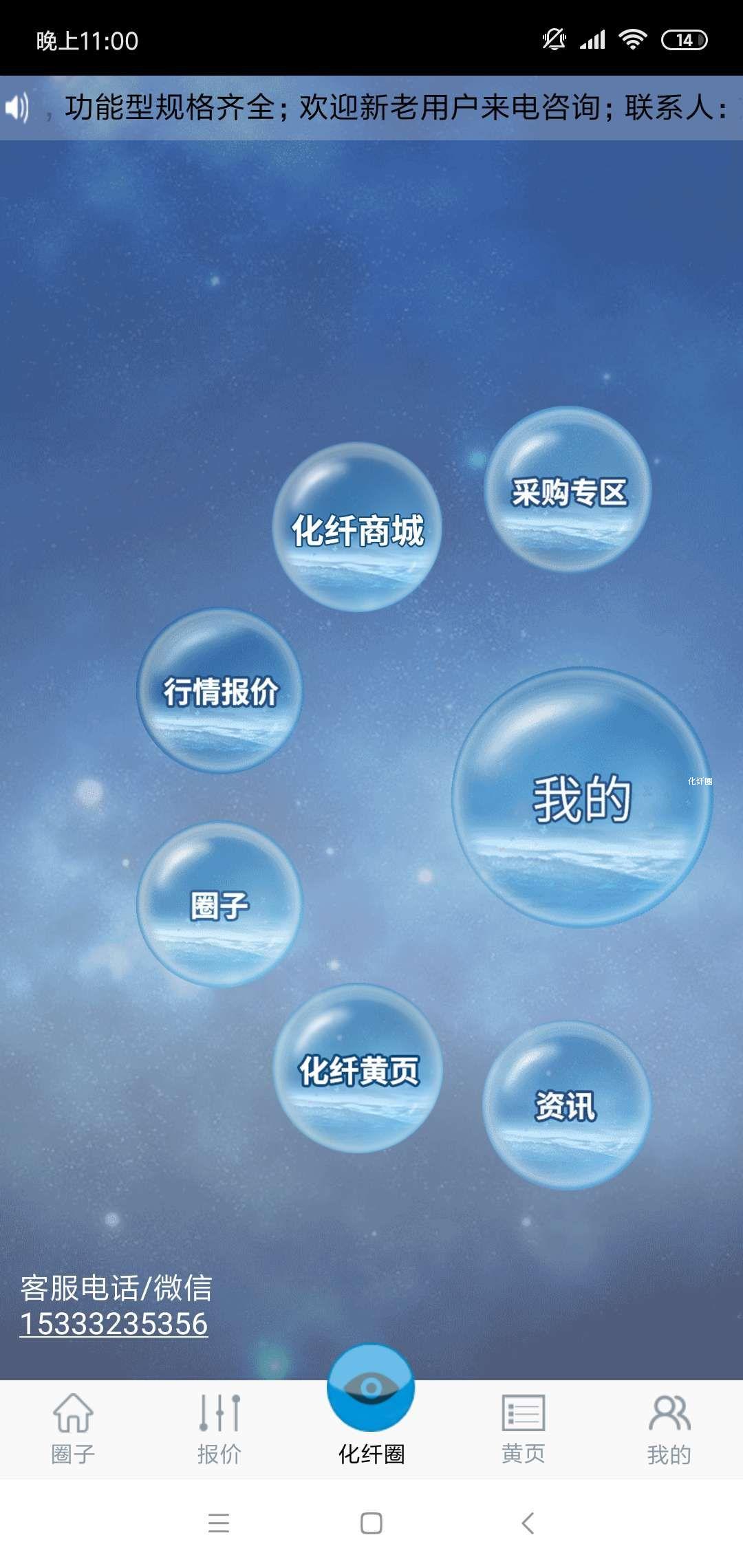The width and height of the screenshot is (743, 1568).
Task: Open recent apps from the navigation bar
Action: (219, 1523)
